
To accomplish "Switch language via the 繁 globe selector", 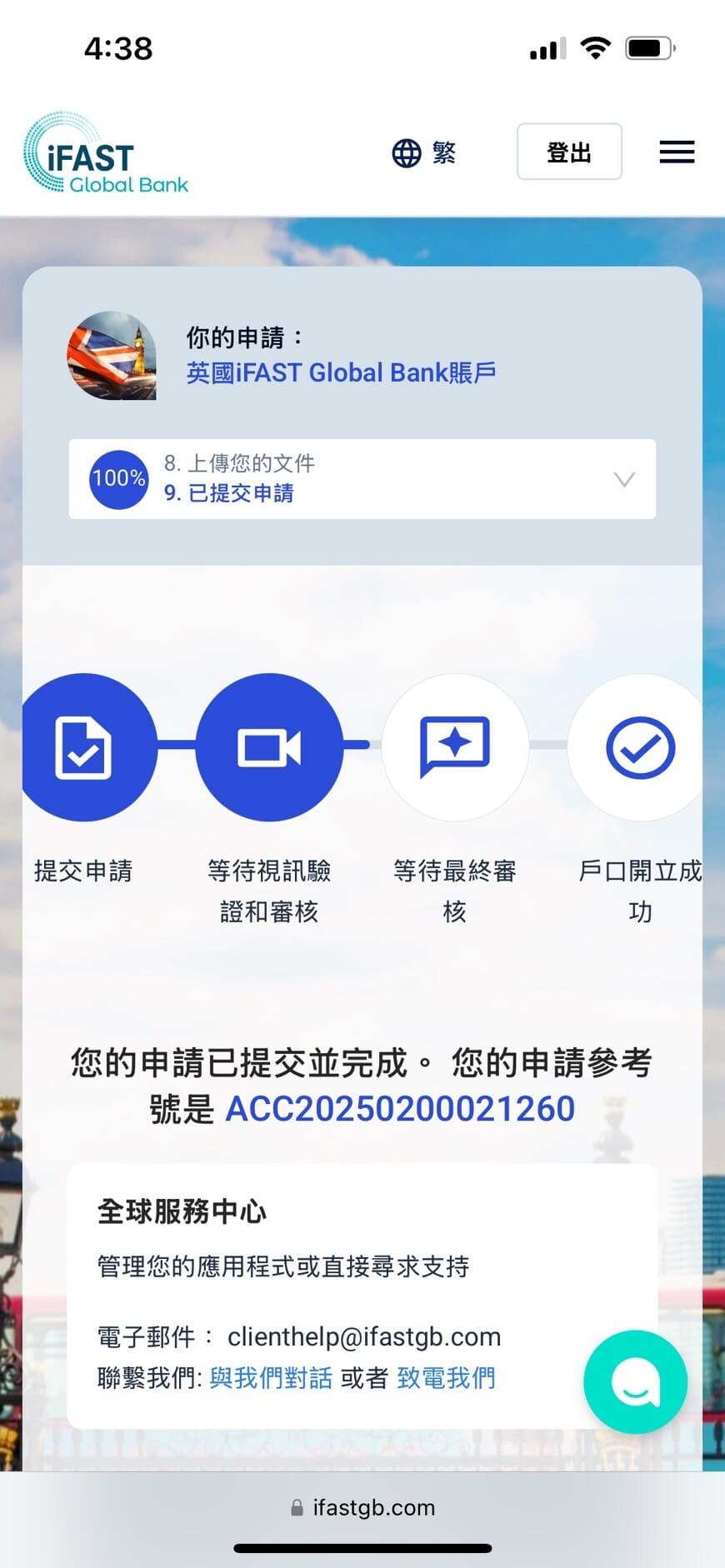I will click(x=424, y=152).
